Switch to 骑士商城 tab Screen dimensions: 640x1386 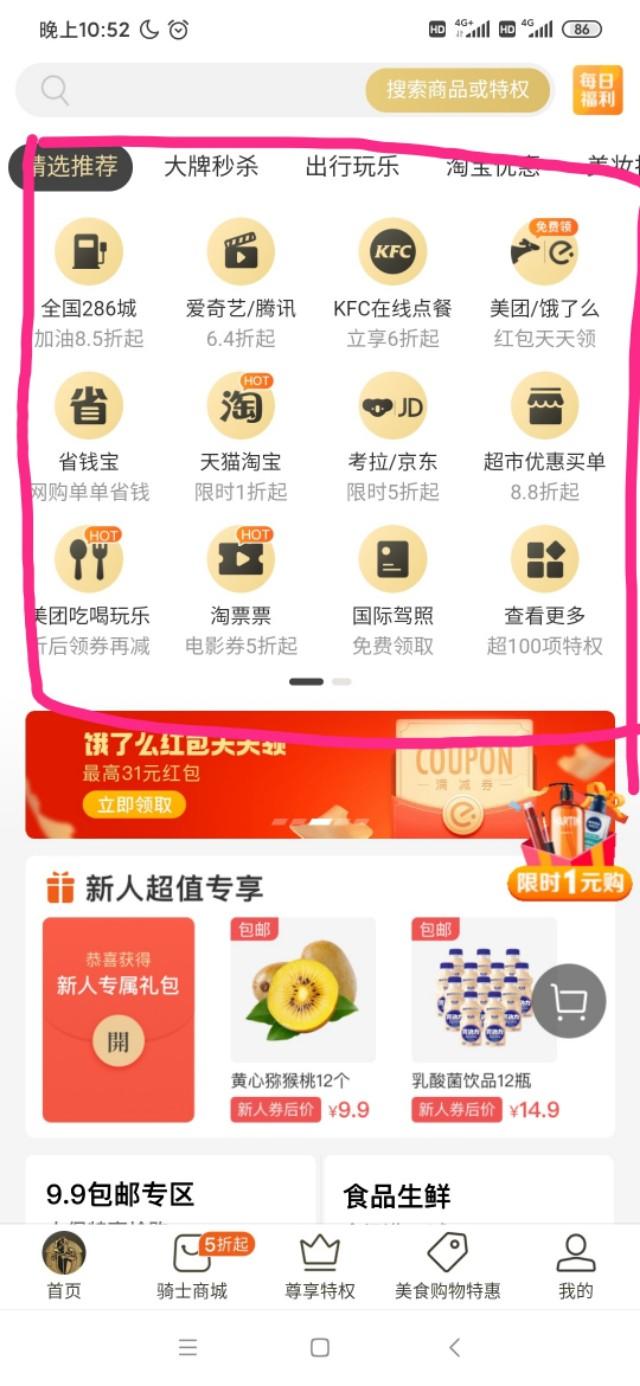coord(192,1266)
